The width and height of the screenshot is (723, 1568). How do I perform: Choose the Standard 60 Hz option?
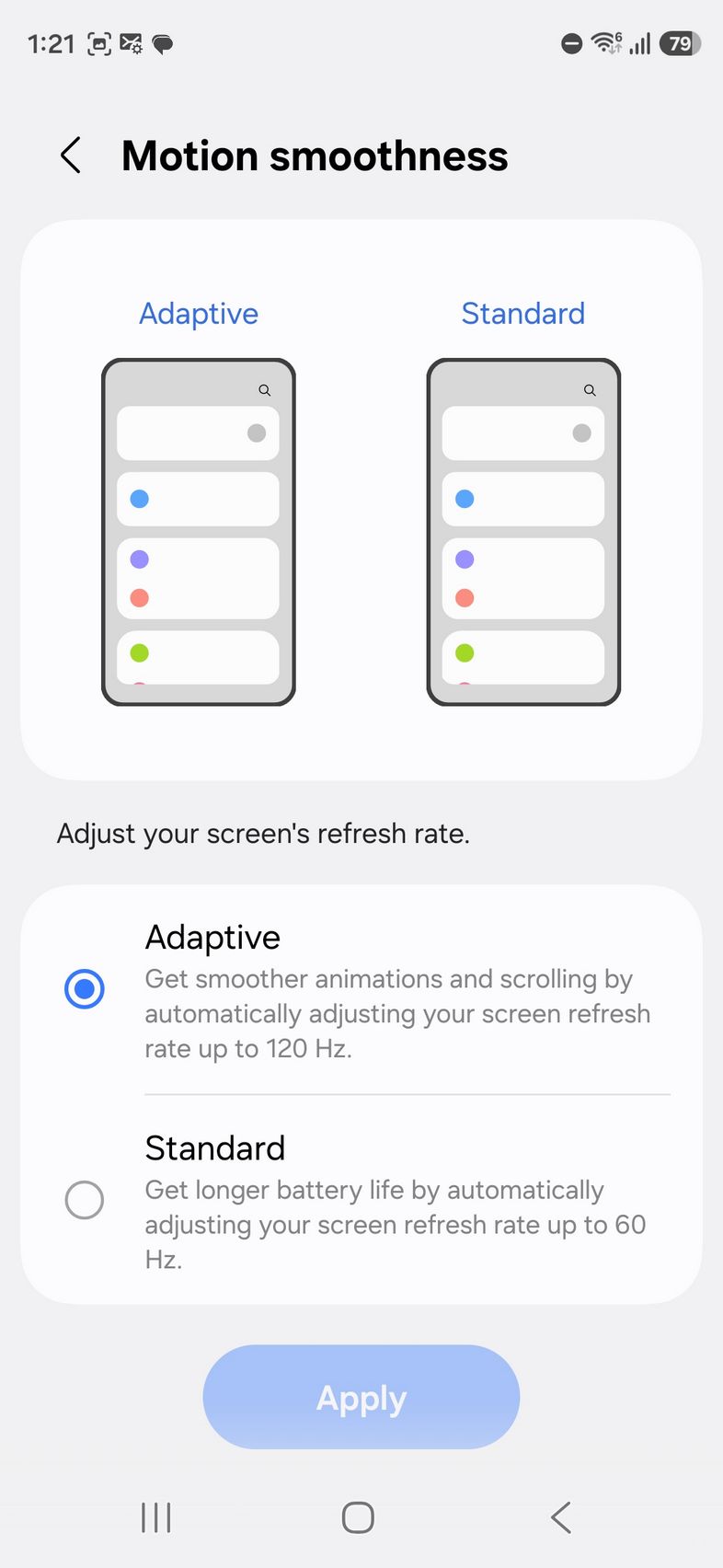[85, 1200]
